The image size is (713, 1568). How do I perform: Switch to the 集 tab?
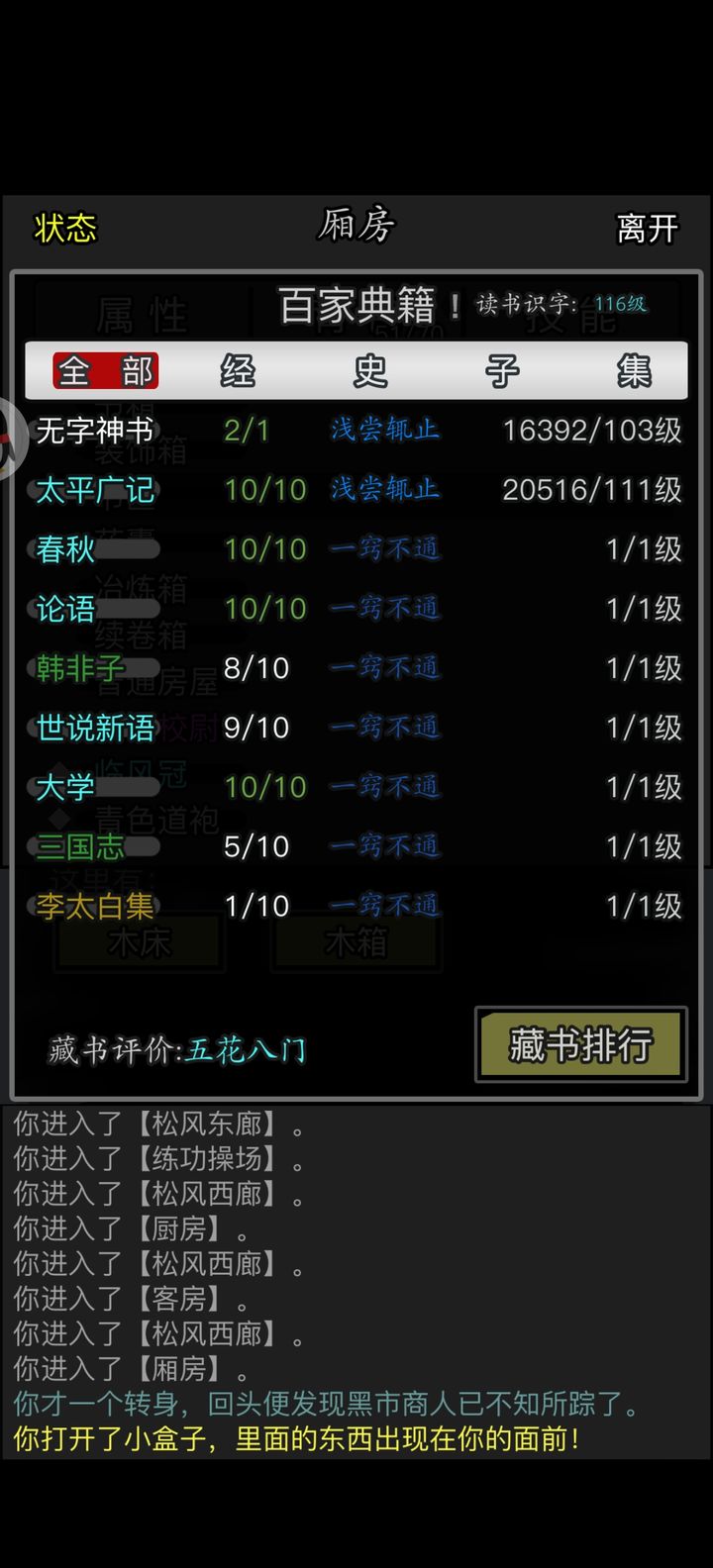(634, 371)
